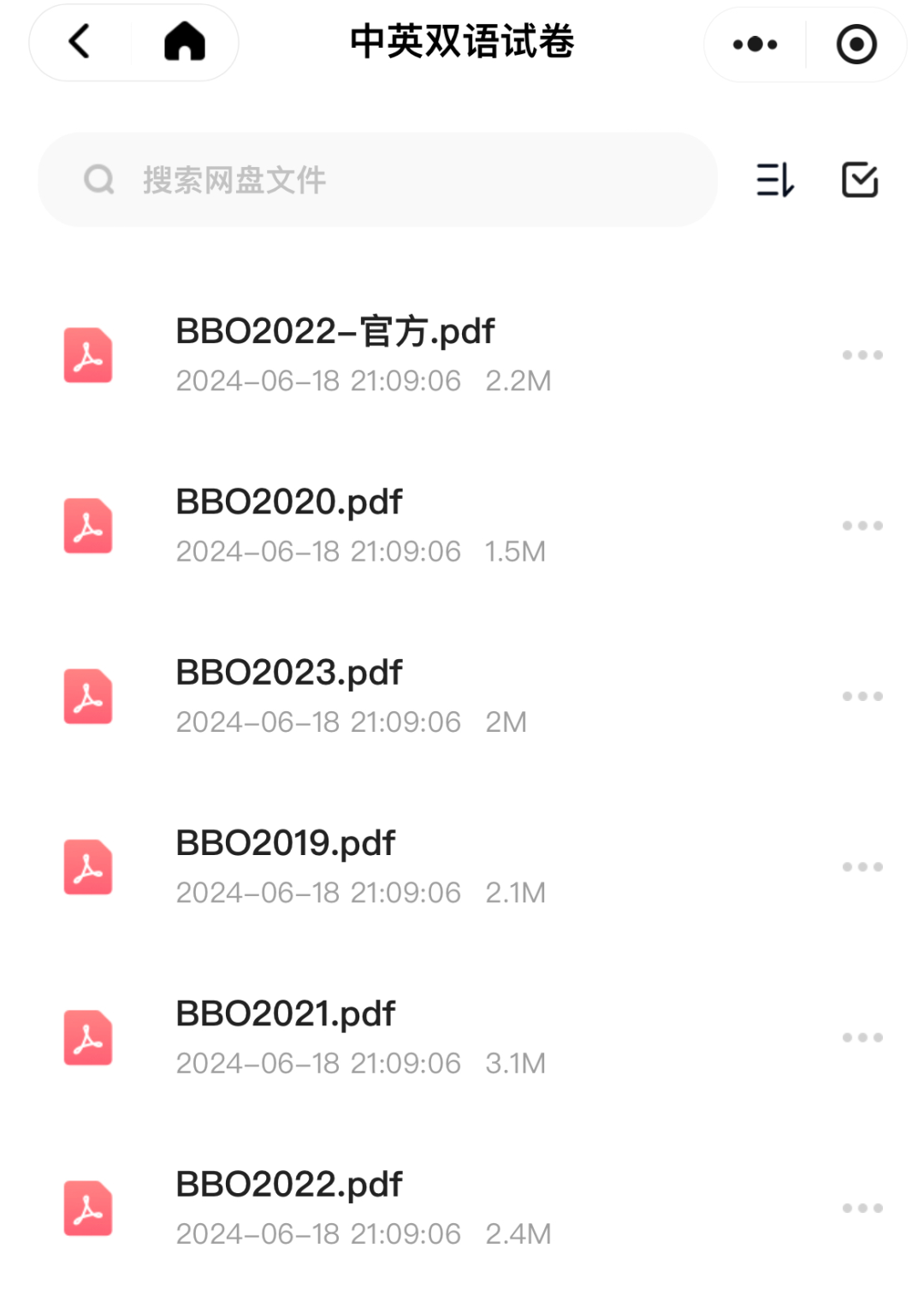Open the mini-program more options icon

click(754, 42)
